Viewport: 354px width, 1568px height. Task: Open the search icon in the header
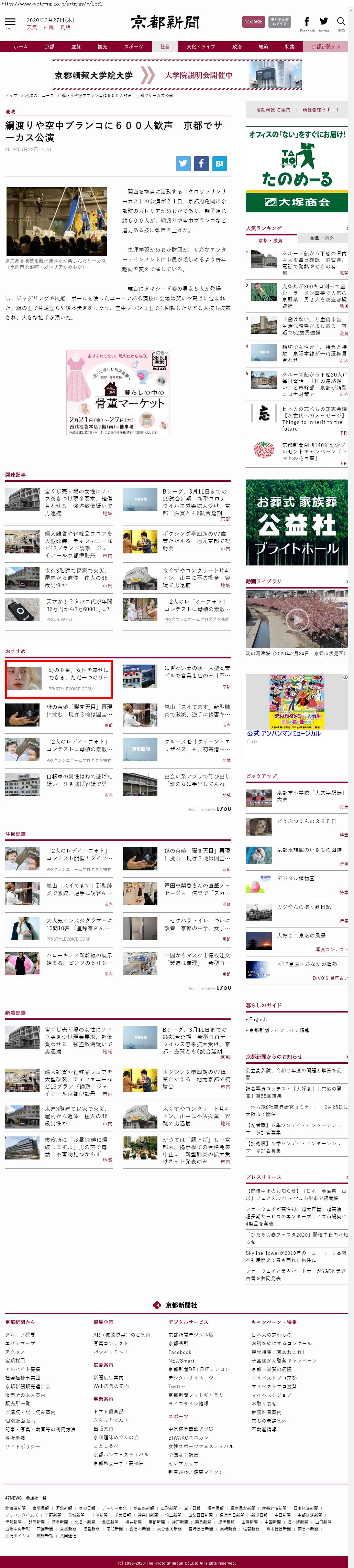point(341,22)
